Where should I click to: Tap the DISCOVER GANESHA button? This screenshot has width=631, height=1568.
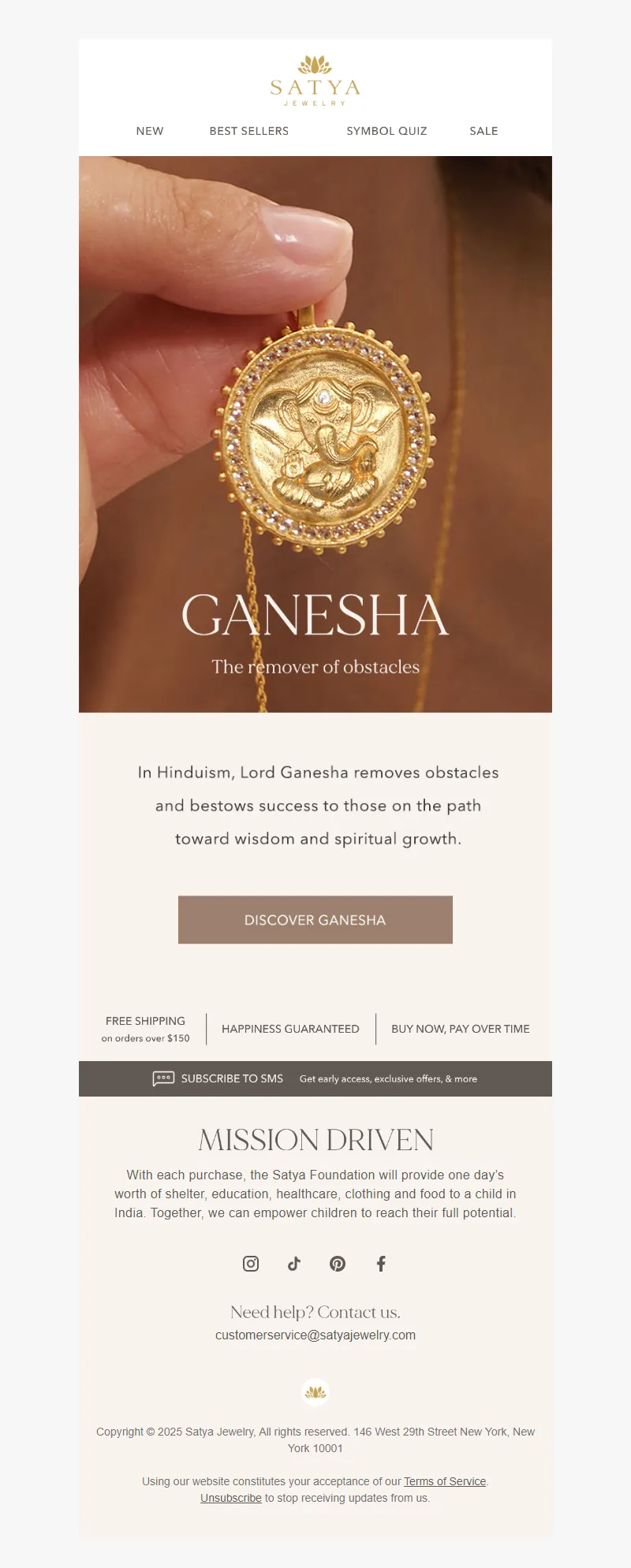[315, 920]
